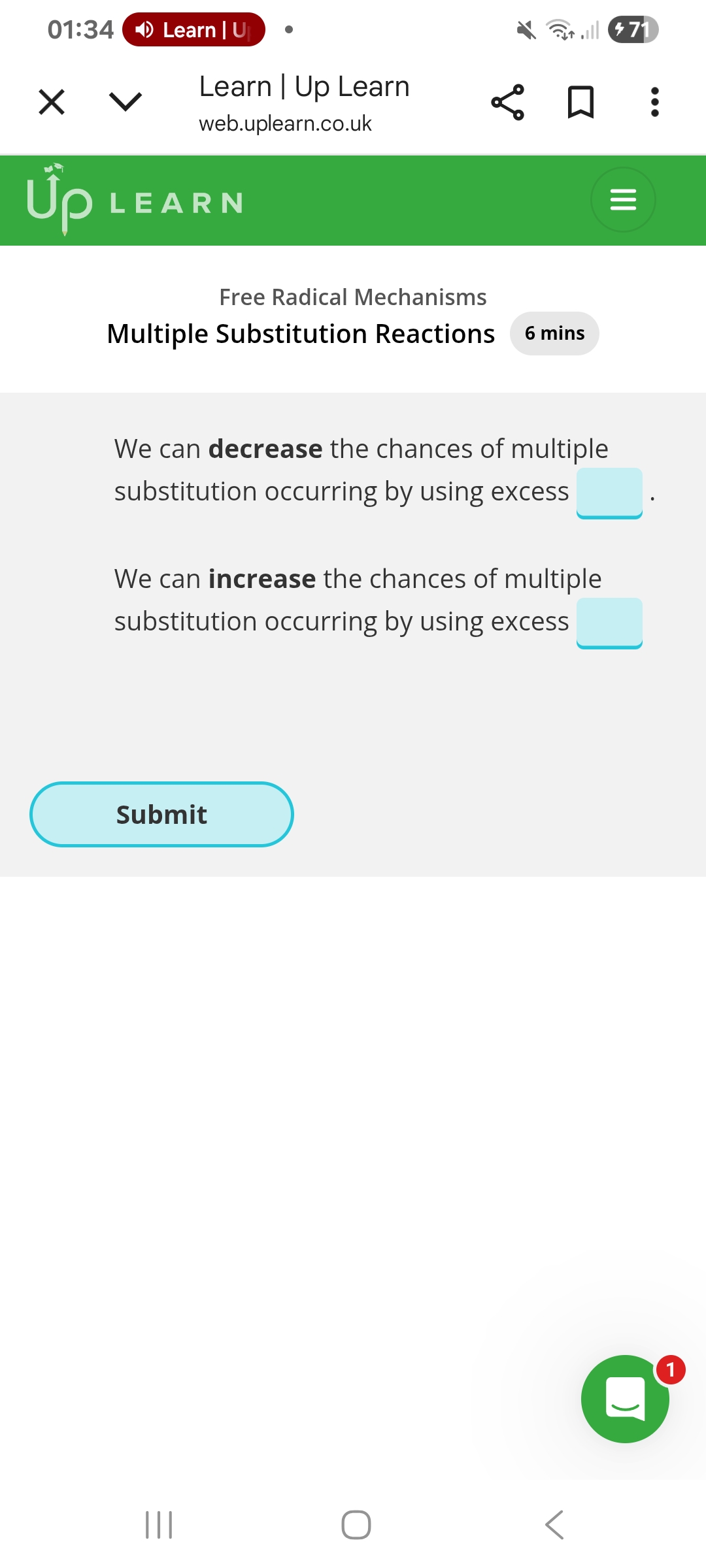Close the browser tab with the X
This screenshot has width=706, height=1568.
click(52, 102)
